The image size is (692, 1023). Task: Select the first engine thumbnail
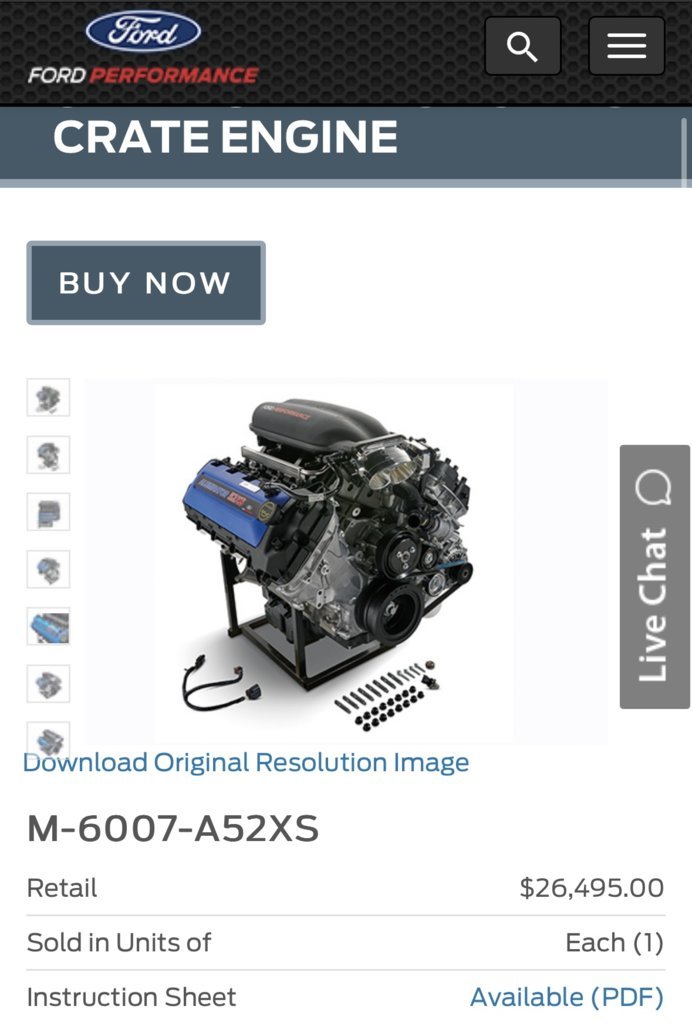click(x=48, y=398)
